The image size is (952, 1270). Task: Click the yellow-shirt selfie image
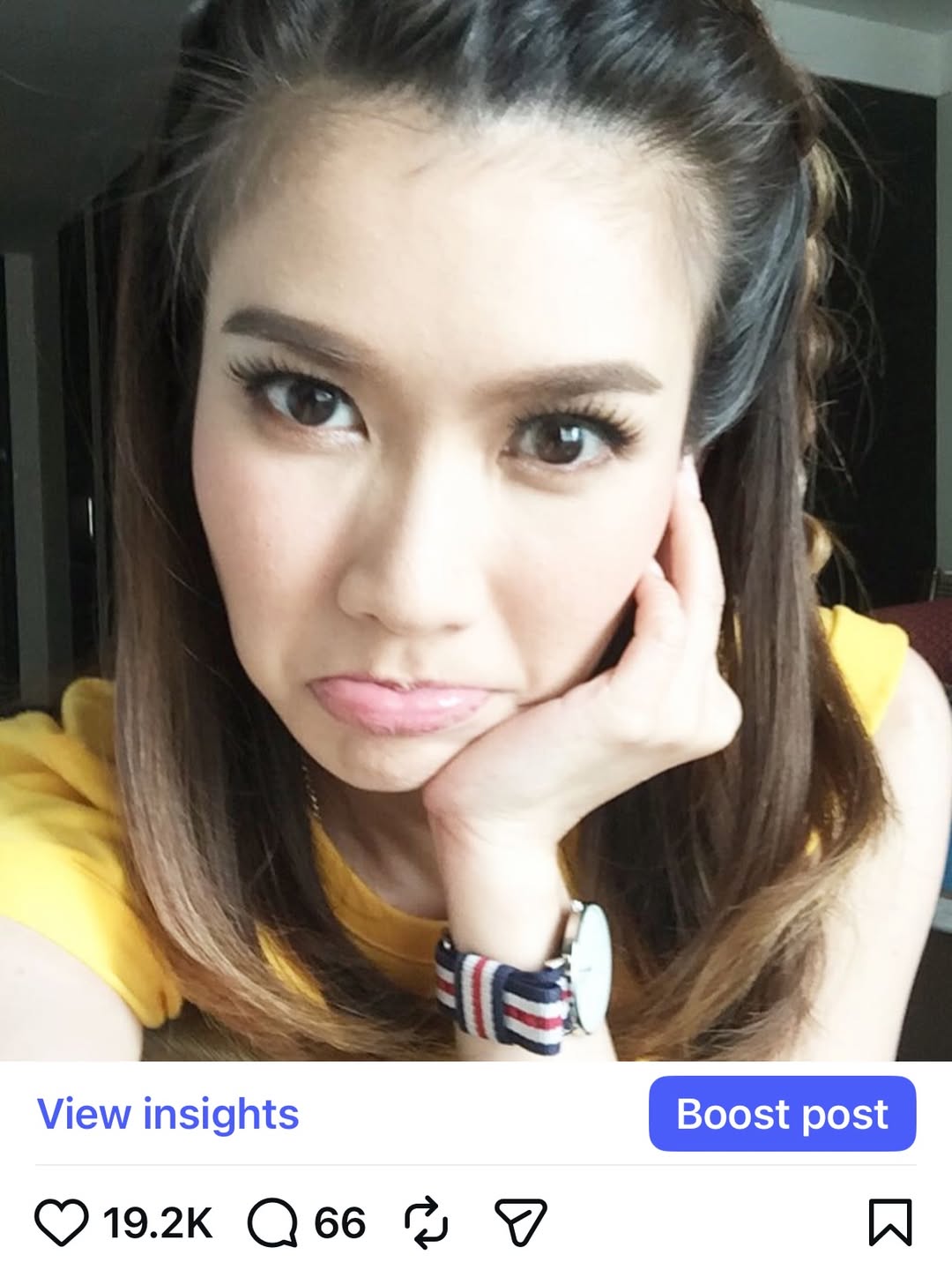pos(476,529)
